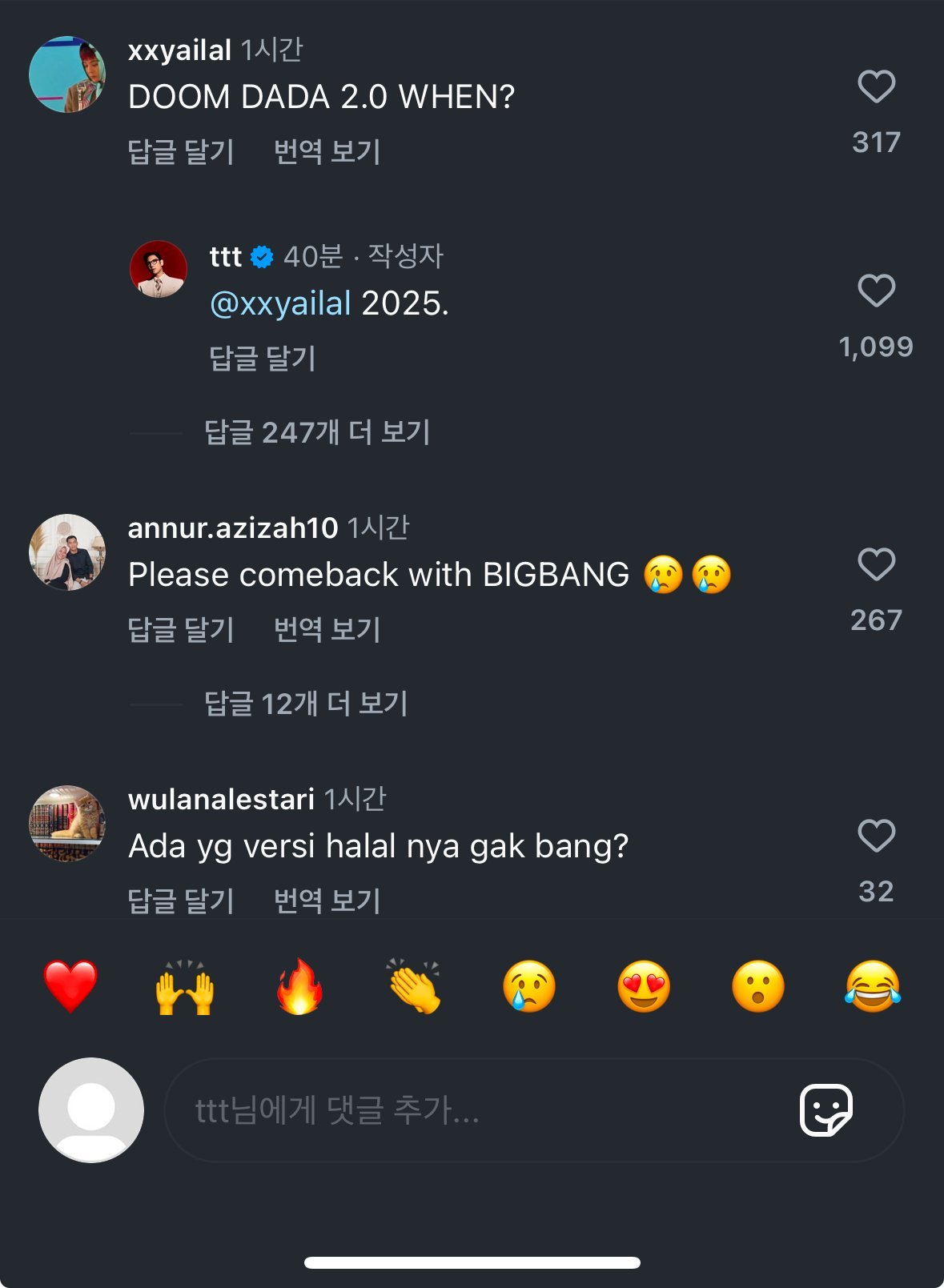Viewport: 944px width, 1288px height.
Task: Select the crying face emoji reaction
Action: (x=528, y=988)
